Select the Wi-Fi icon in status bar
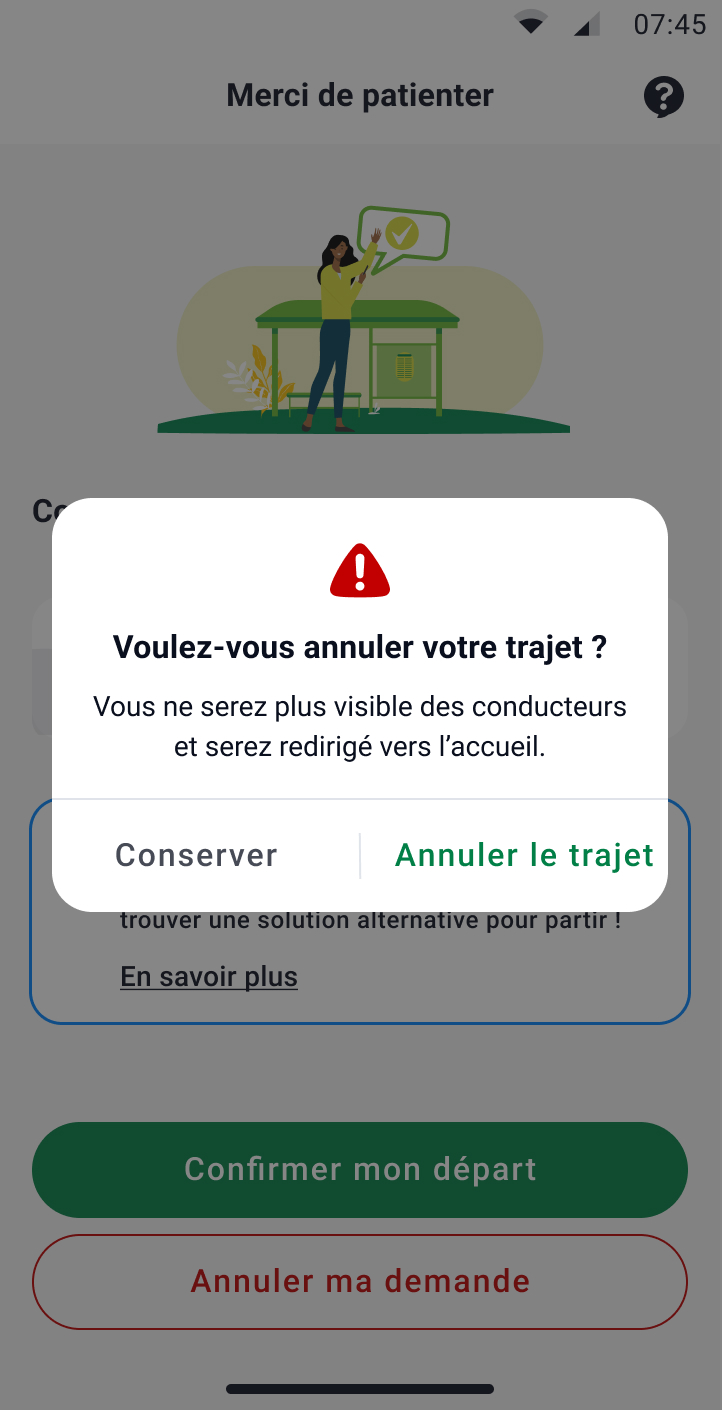Screen dimensions: 722x1410 (x=530, y=22)
